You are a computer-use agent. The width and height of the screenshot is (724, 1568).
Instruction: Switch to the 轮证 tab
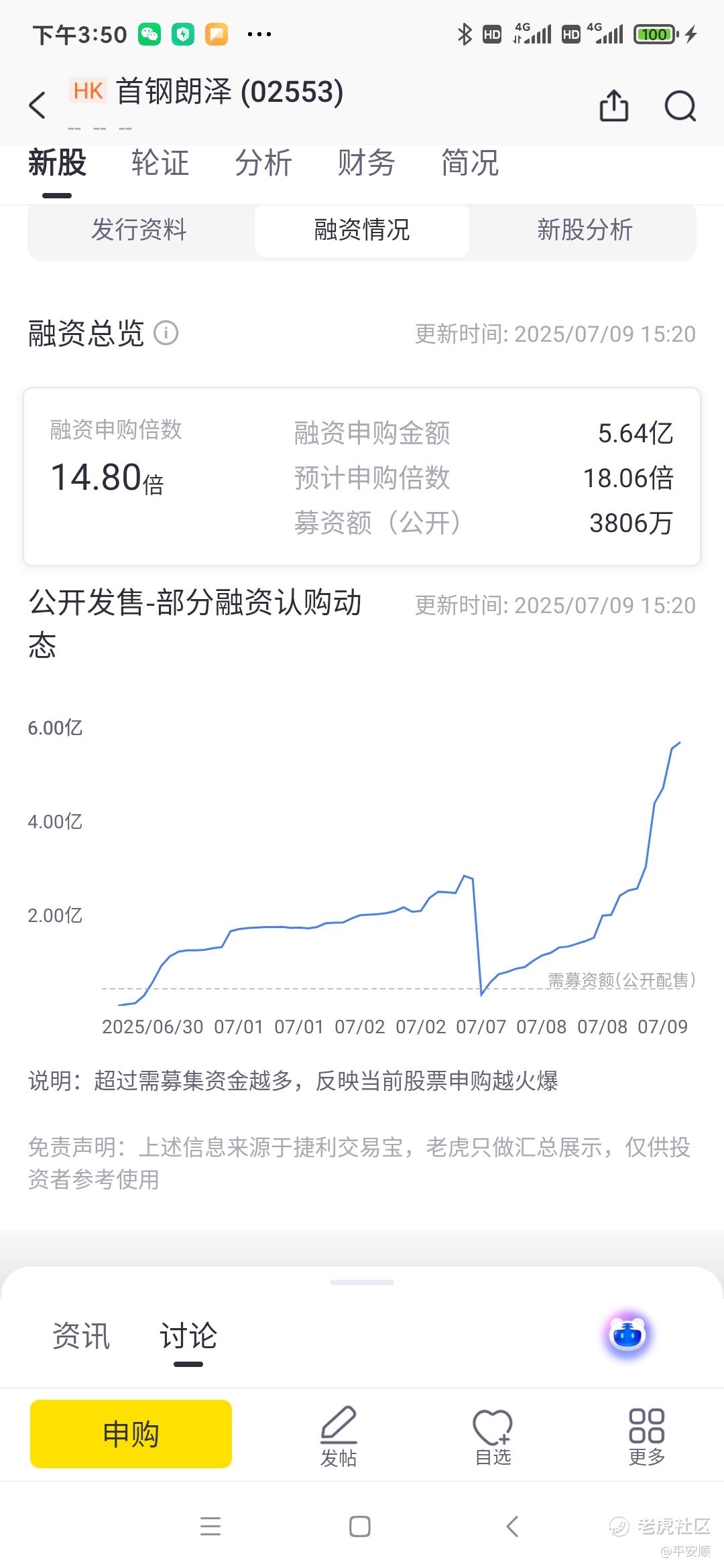[x=160, y=163]
